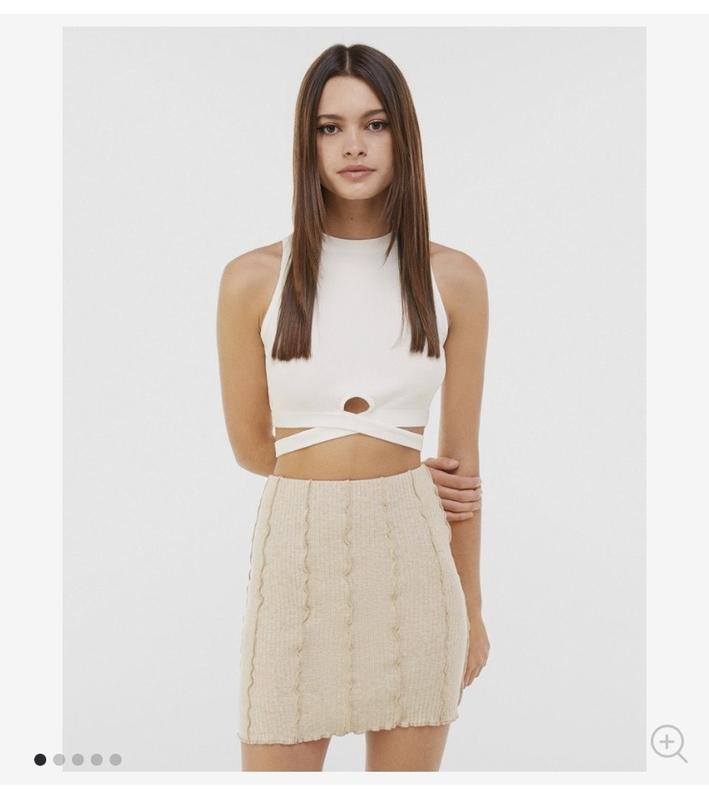Zoom into the product photo with magnifier icon
Image resolution: width=709 pixels, height=800 pixels.
pos(668,743)
